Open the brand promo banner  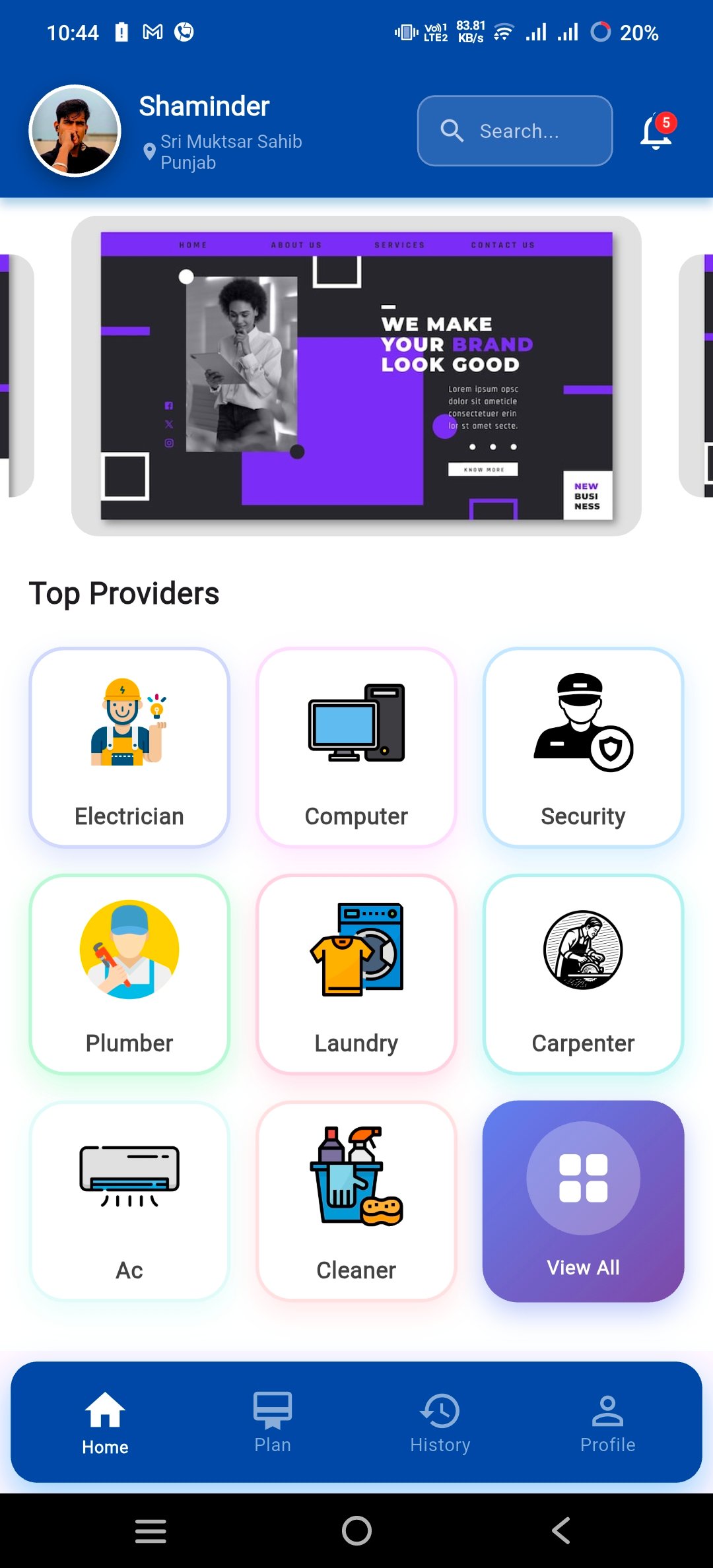tap(356, 376)
